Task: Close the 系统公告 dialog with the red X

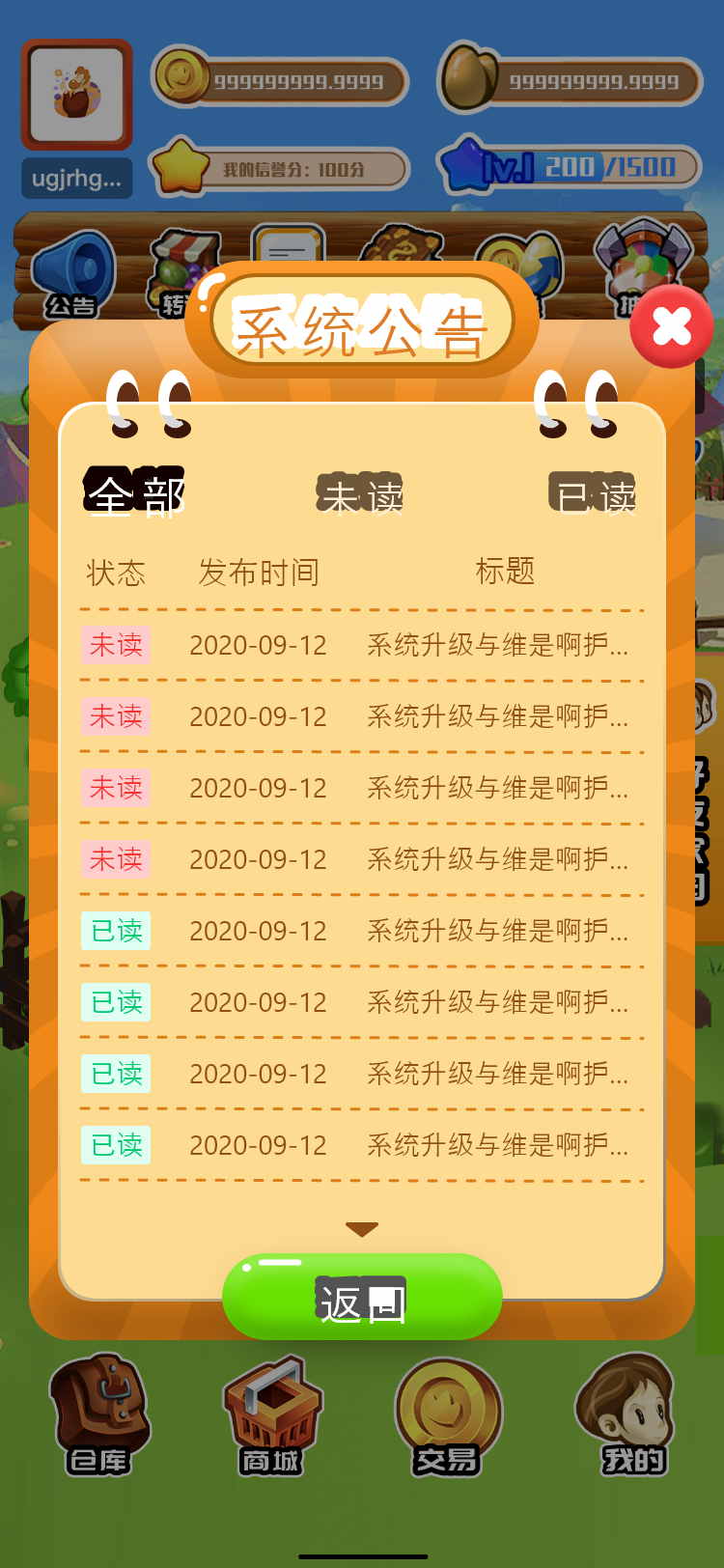Action: tap(672, 326)
